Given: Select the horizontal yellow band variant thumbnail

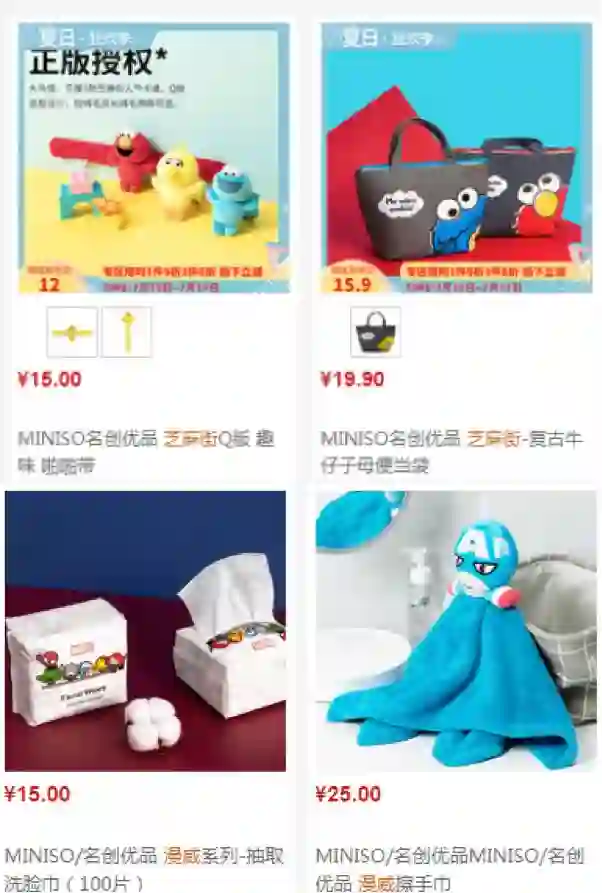Looking at the screenshot, I should click(x=72, y=332).
